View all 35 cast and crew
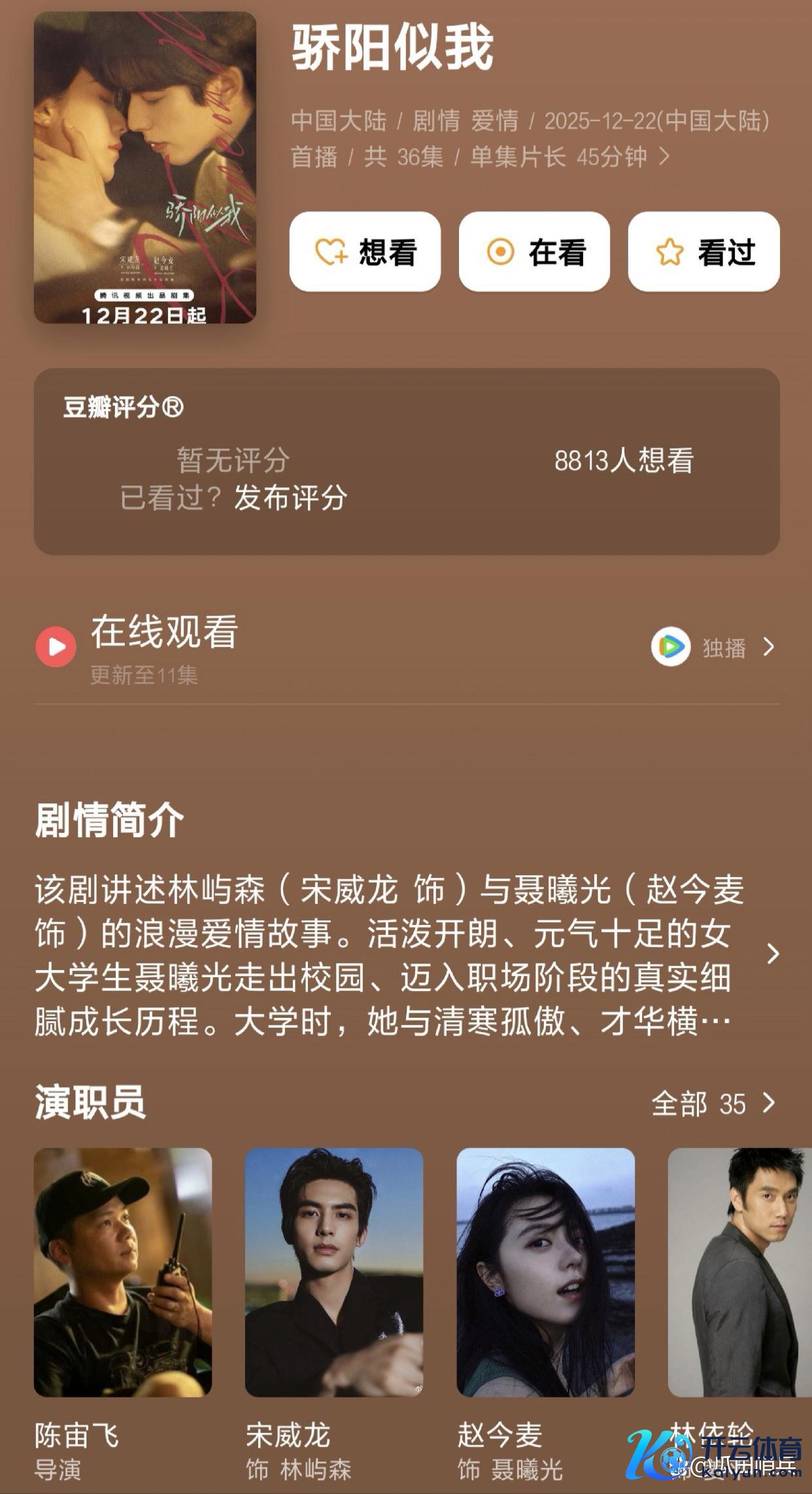This screenshot has width=812, height=1494. (x=713, y=1104)
